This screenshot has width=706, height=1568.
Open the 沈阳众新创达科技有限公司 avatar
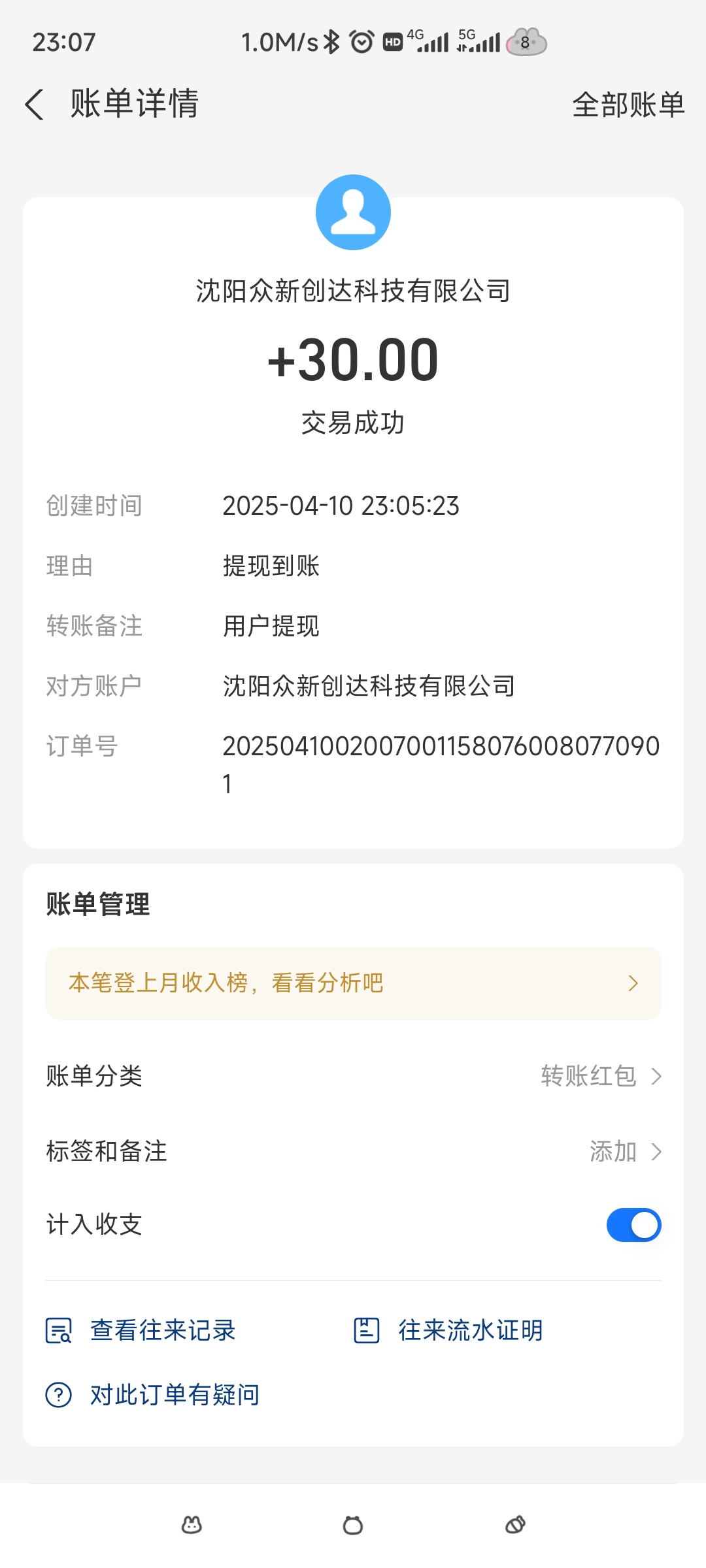353,212
